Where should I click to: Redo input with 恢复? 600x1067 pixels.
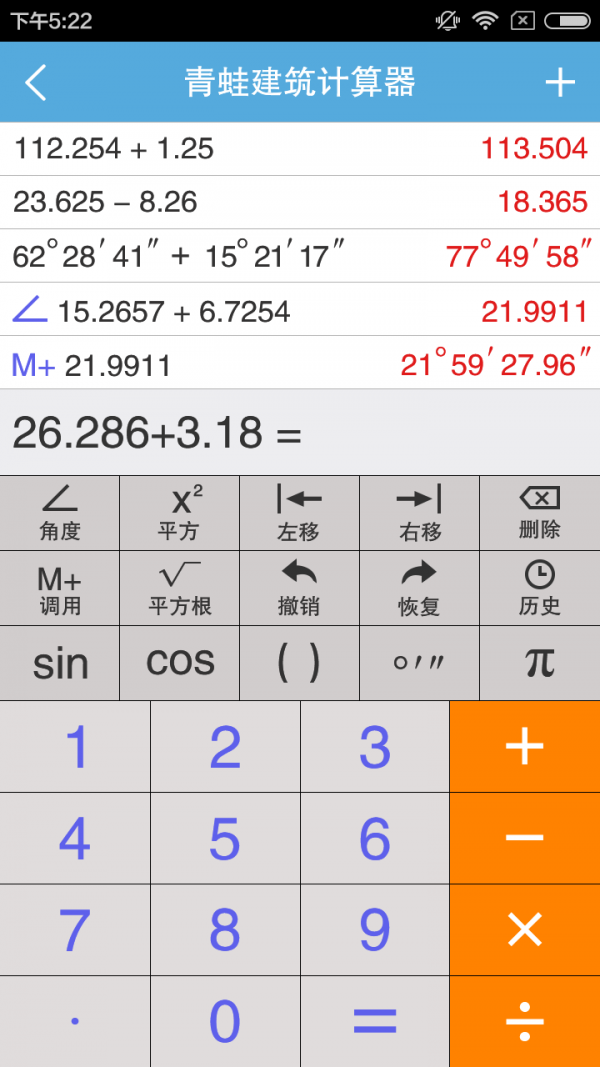[x=419, y=589]
